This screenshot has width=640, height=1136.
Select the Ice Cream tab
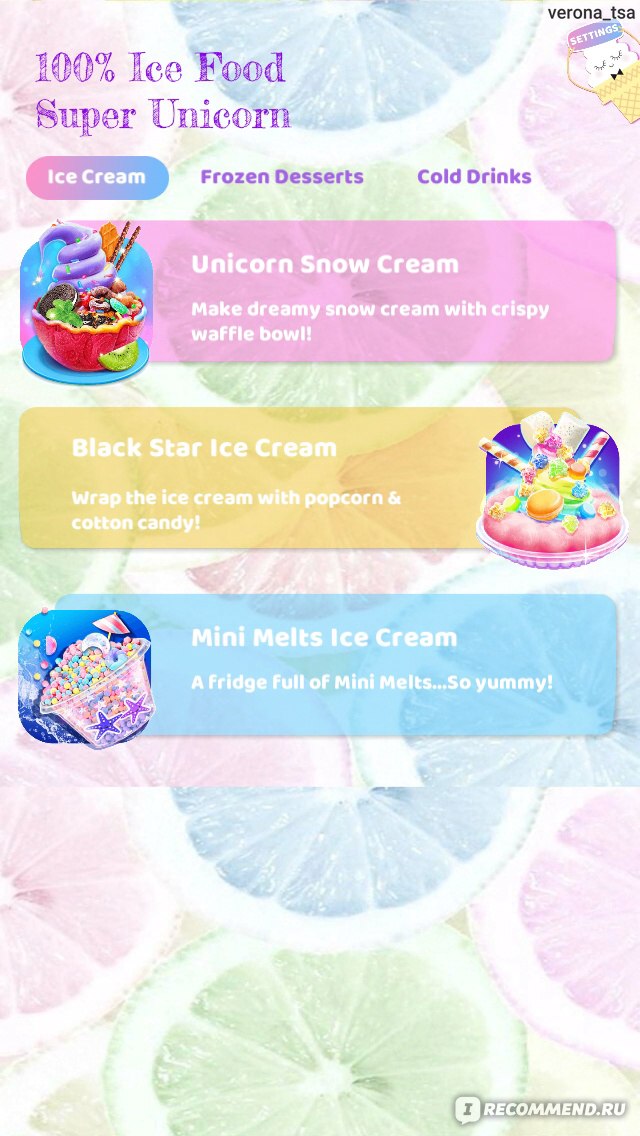click(97, 178)
